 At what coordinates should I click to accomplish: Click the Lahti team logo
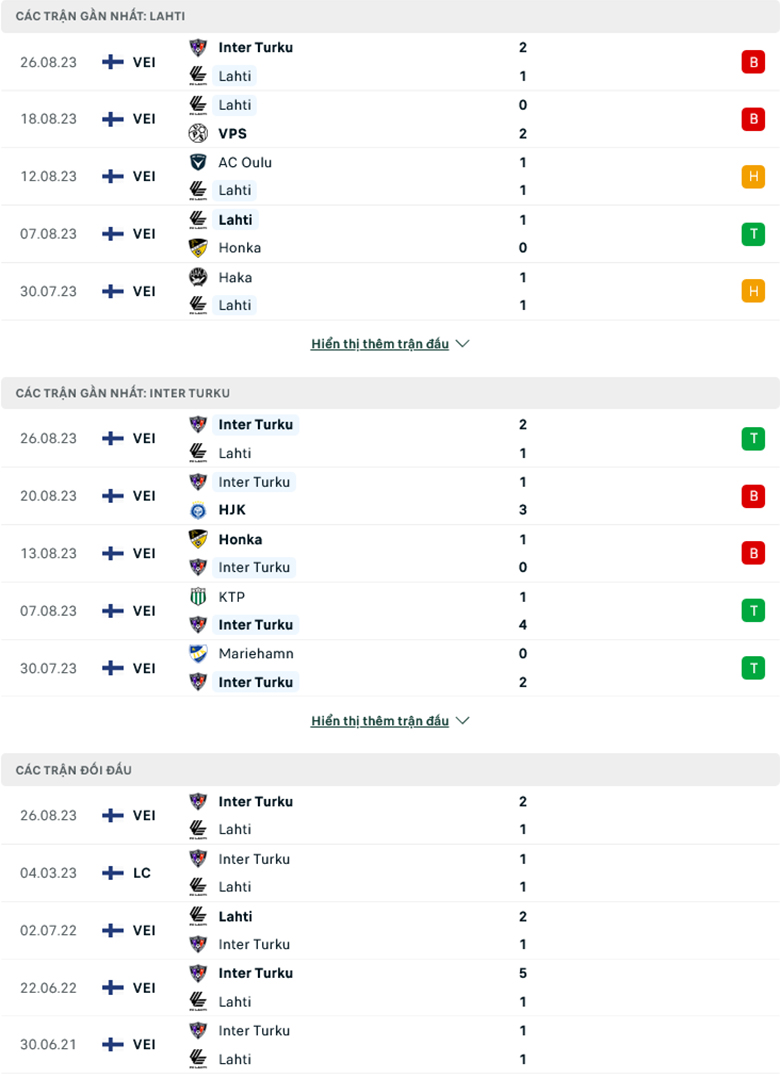pos(196,76)
